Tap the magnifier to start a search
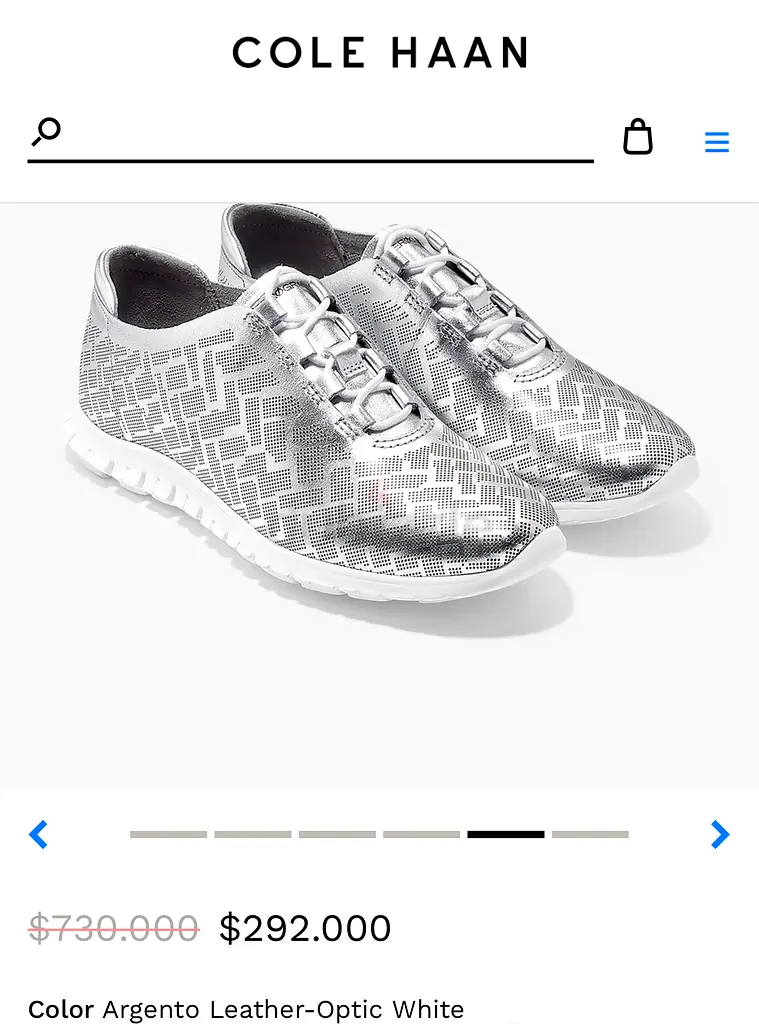Image resolution: width=759 pixels, height=1024 pixels. point(44,130)
